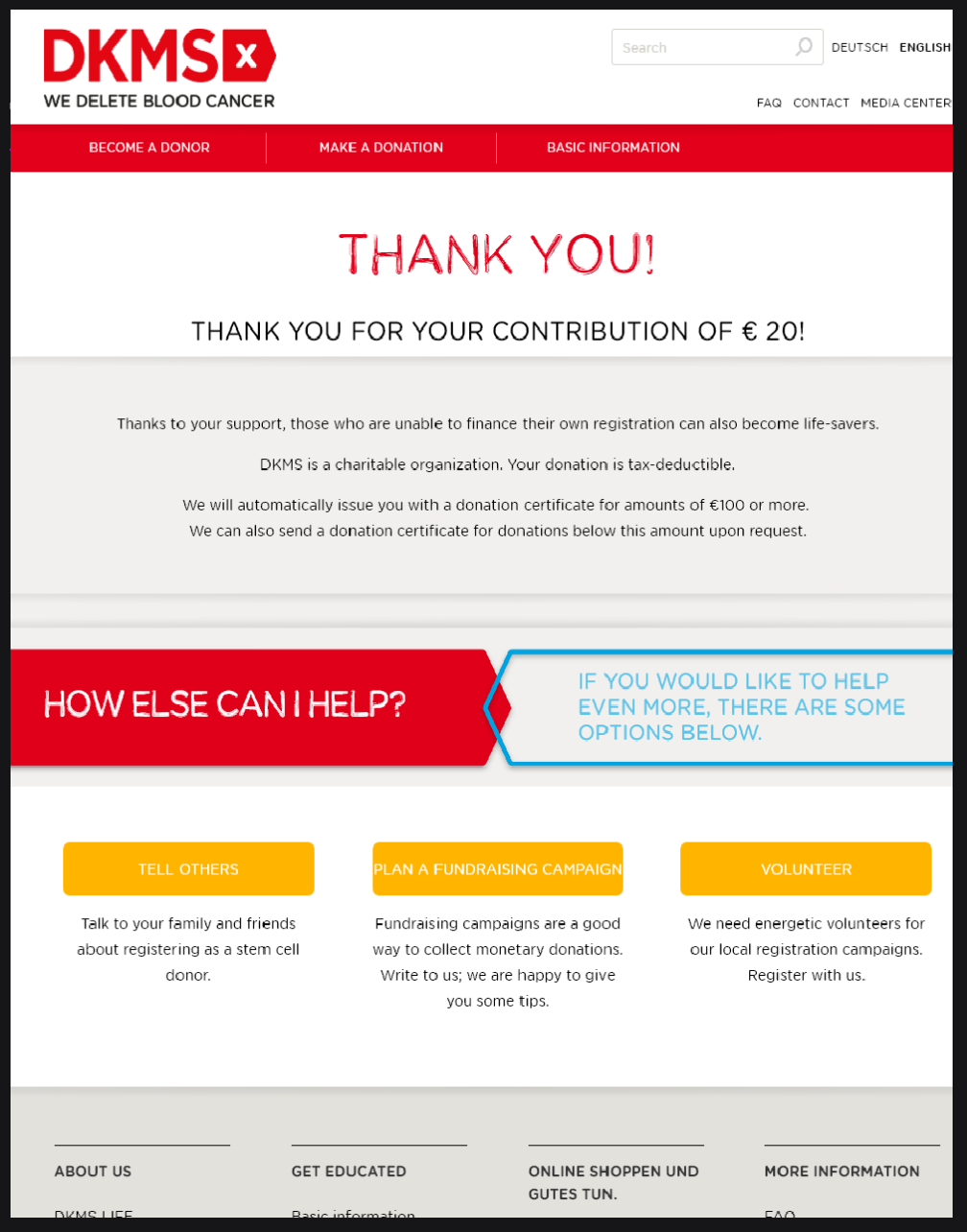Switch language to Deutsch
This screenshot has width=967, height=1232.
tap(860, 47)
